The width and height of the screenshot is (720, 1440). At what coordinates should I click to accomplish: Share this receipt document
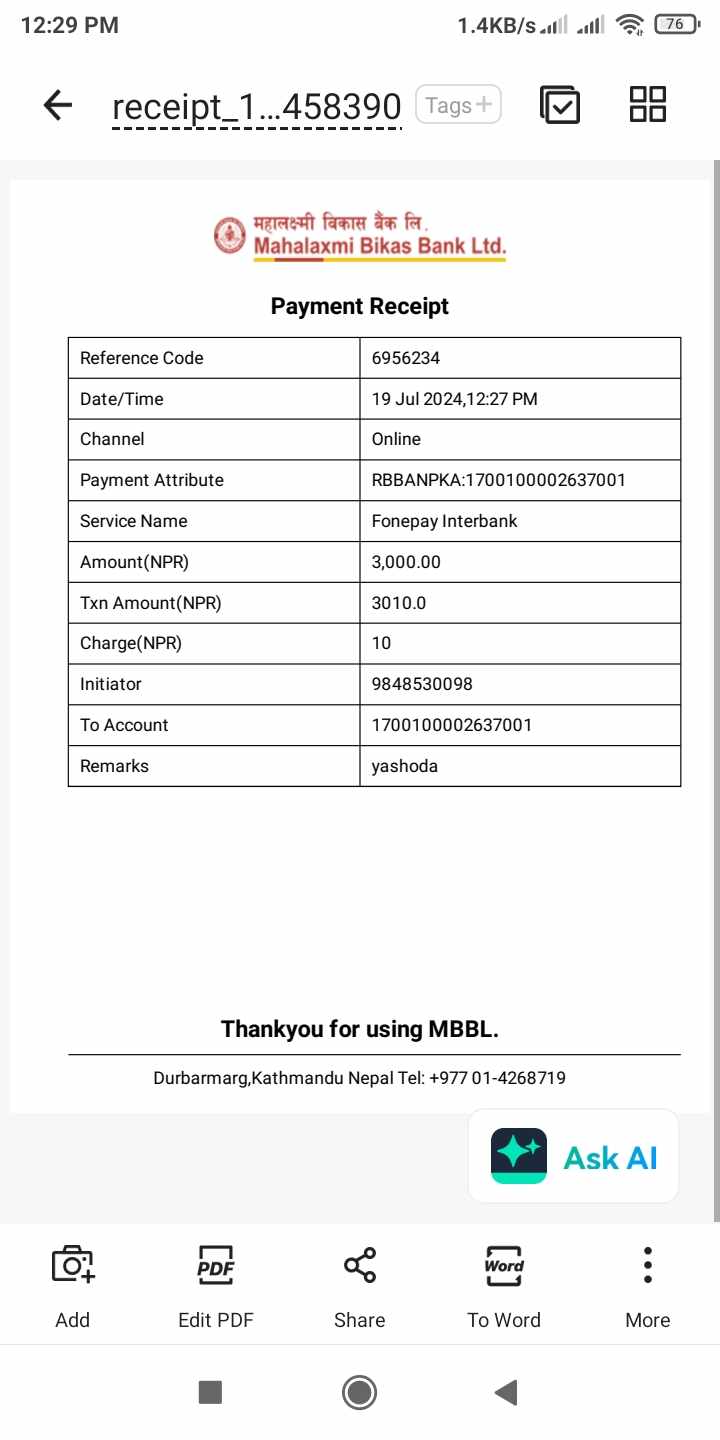[x=360, y=1286]
